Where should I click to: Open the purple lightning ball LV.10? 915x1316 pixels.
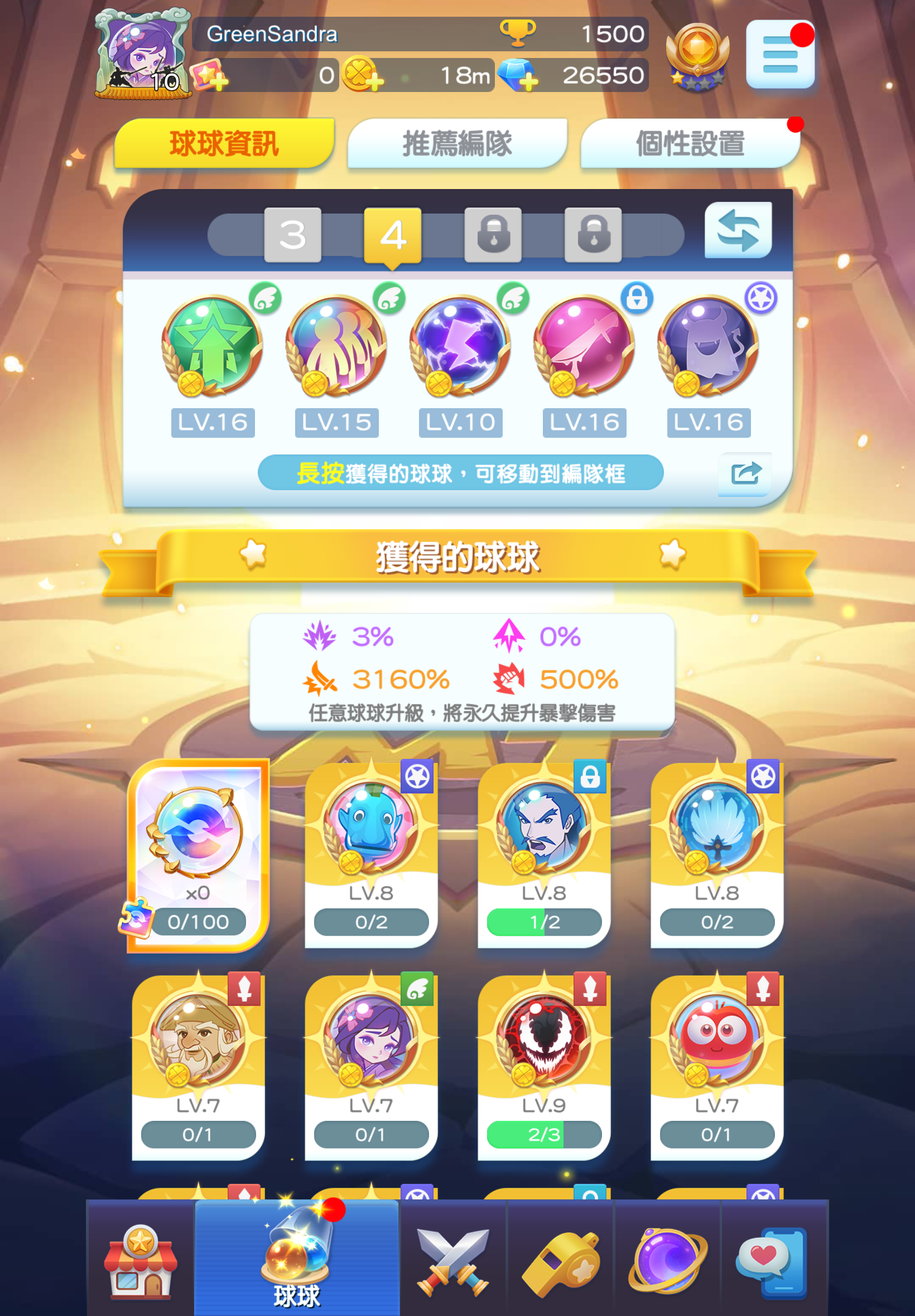point(460,346)
